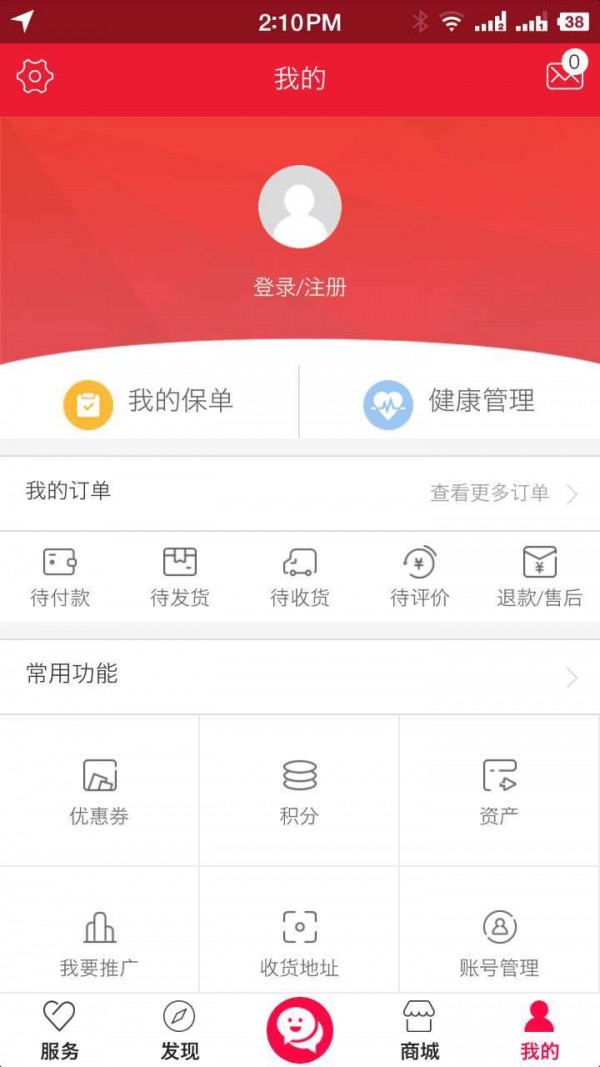
Task: Open 我要推广
Action: 99,942
